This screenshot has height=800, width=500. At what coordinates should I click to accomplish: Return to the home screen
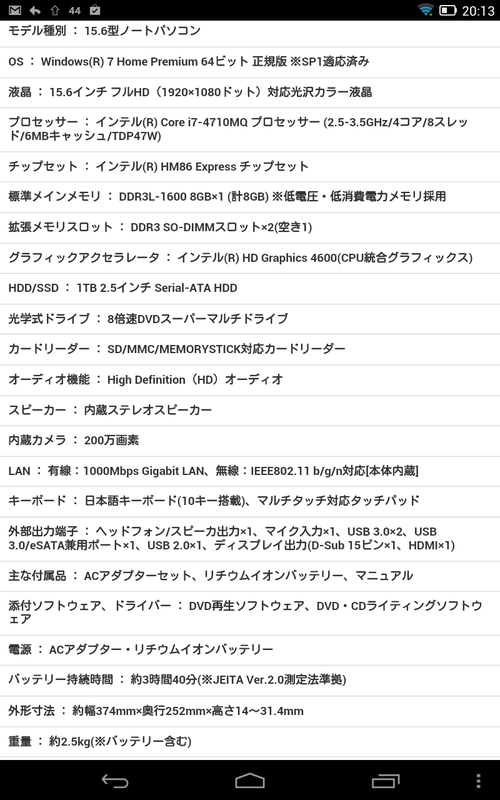tap(250, 781)
